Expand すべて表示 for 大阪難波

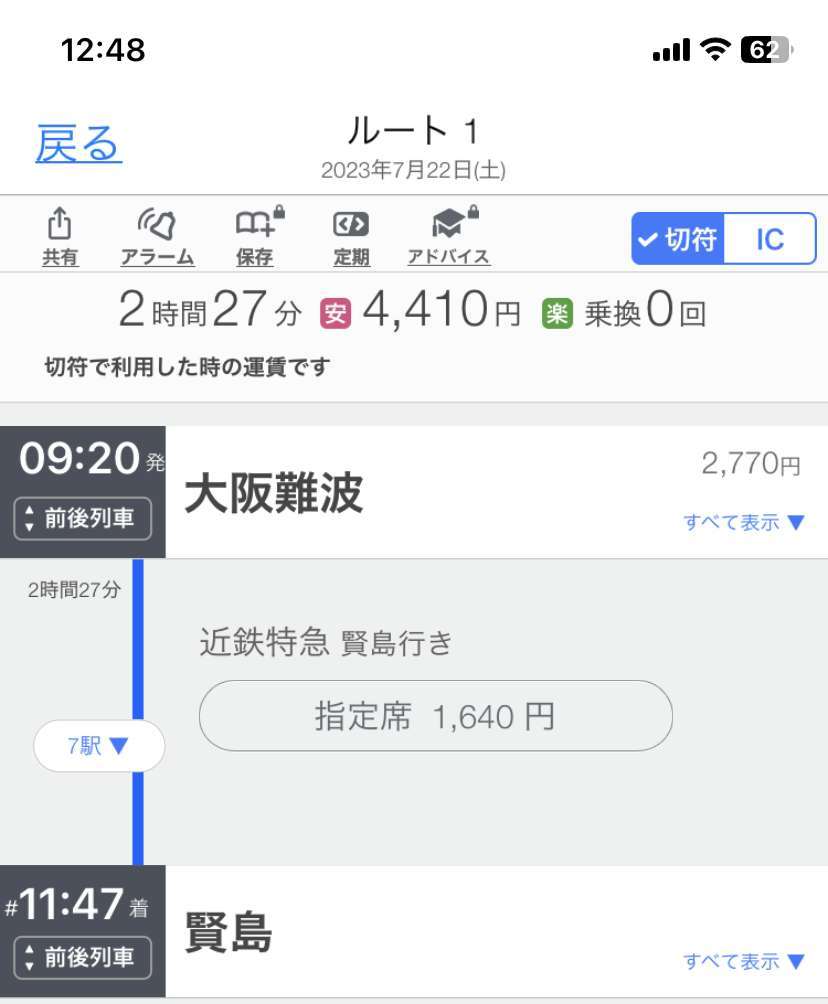tap(744, 522)
